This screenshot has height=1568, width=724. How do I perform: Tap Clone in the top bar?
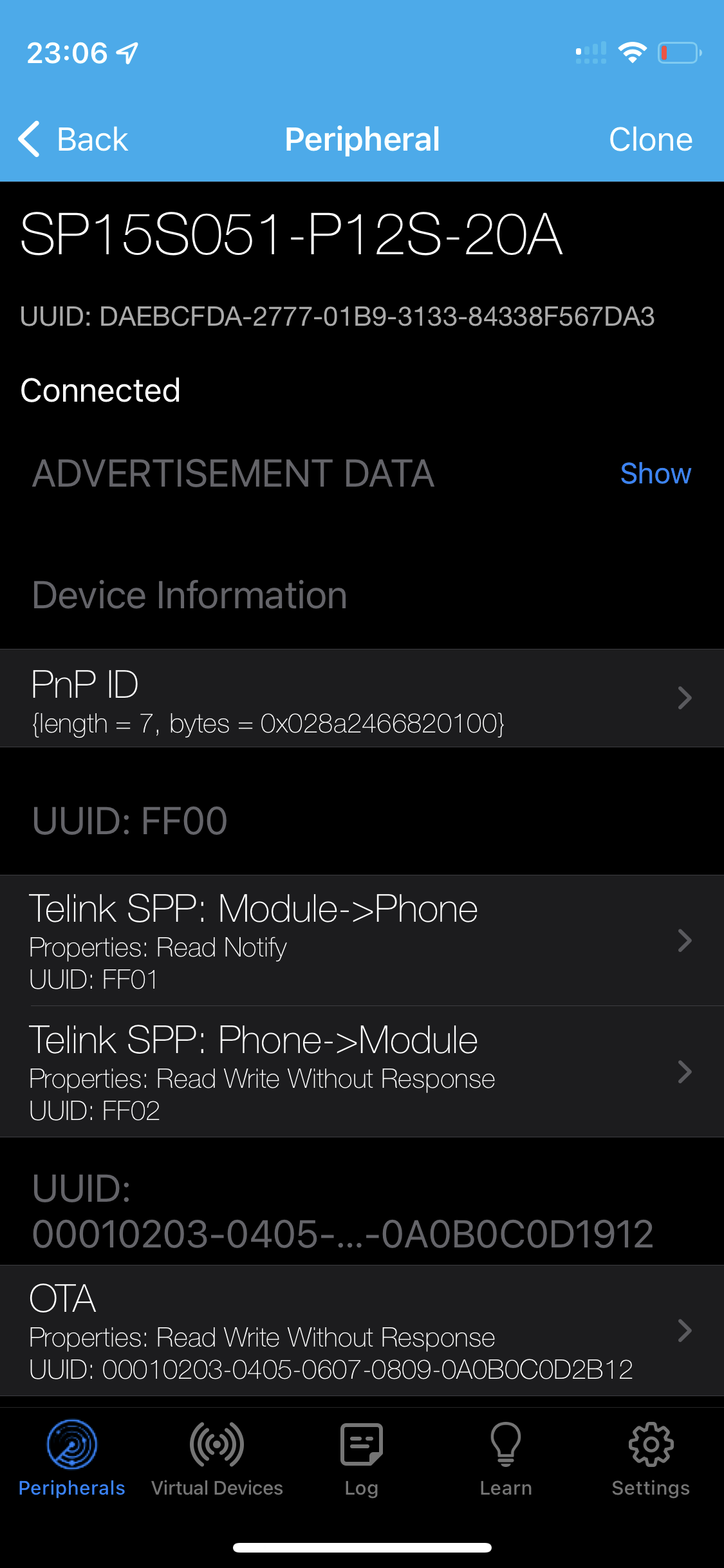coord(650,139)
